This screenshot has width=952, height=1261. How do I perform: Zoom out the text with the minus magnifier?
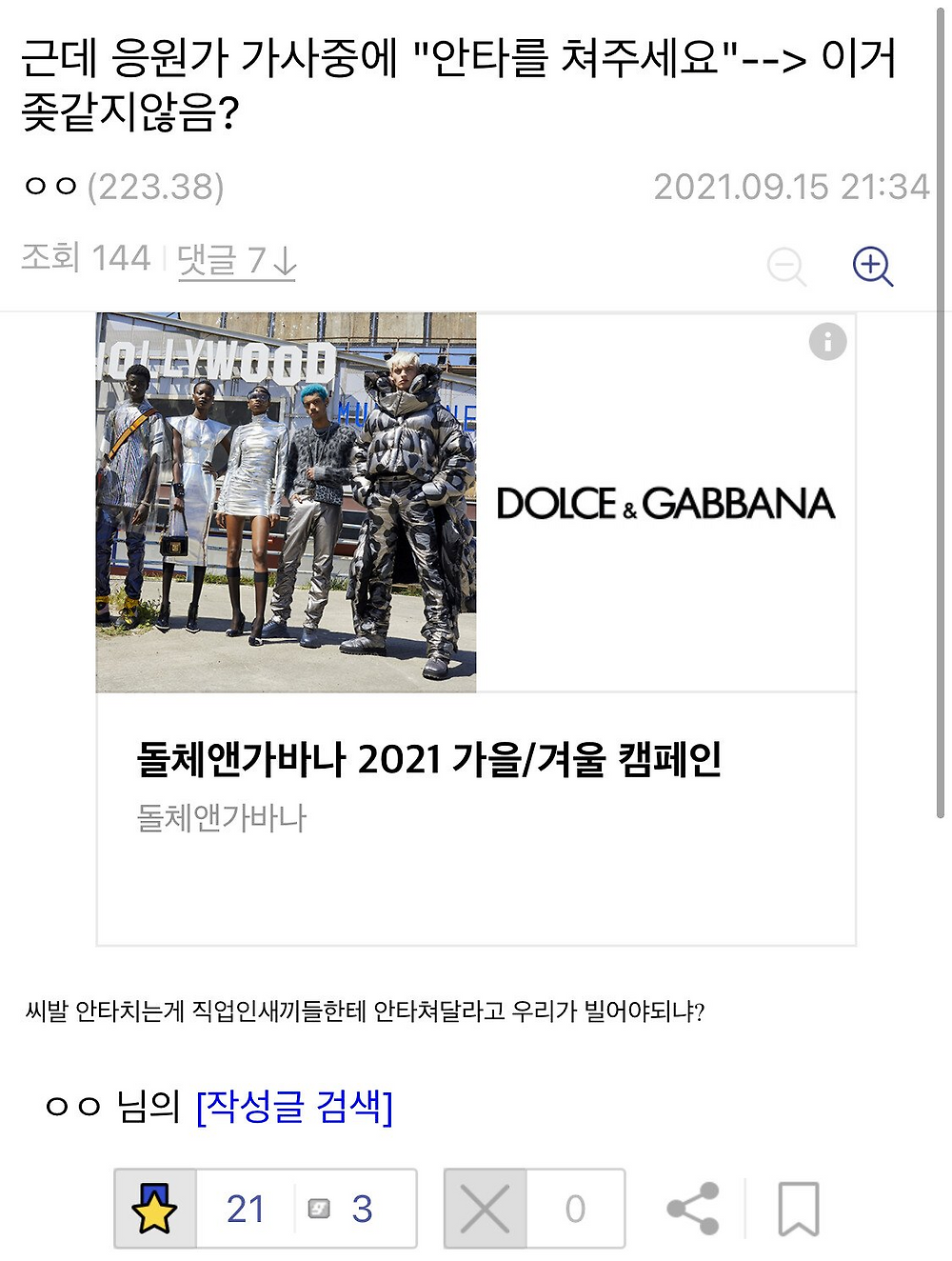pos(786,266)
